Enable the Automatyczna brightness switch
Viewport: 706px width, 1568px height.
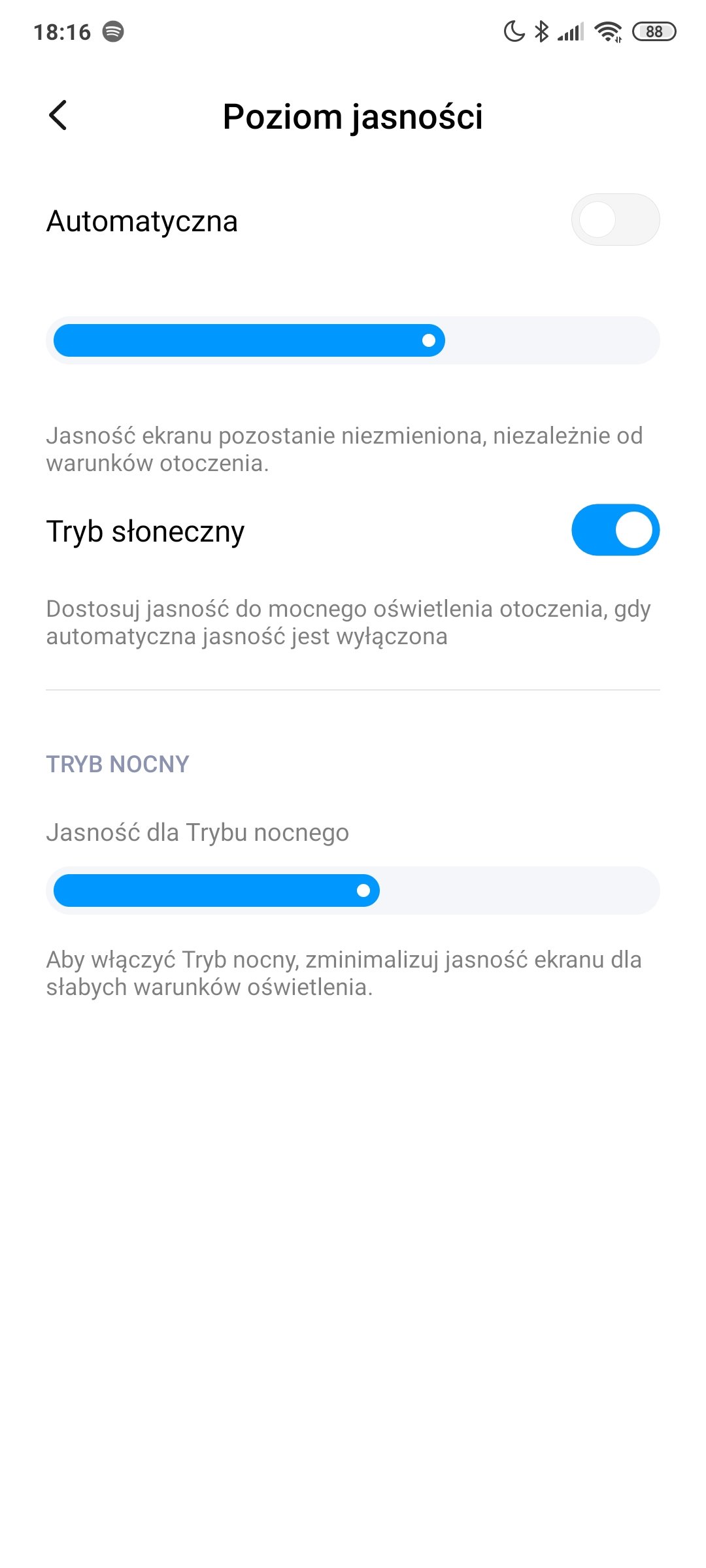(x=614, y=220)
